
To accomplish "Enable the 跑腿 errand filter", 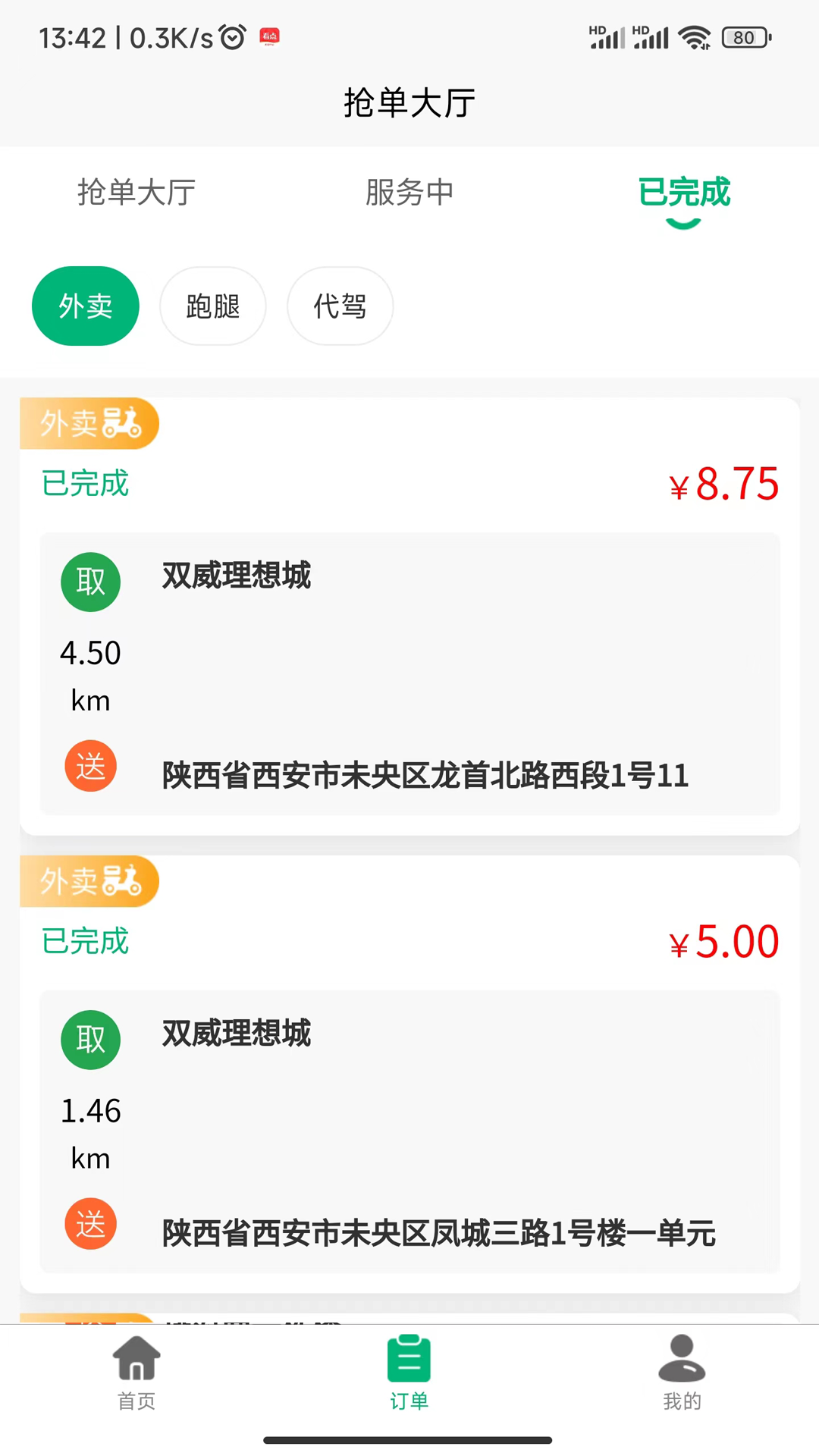I will pyautogui.click(x=212, y=306).
